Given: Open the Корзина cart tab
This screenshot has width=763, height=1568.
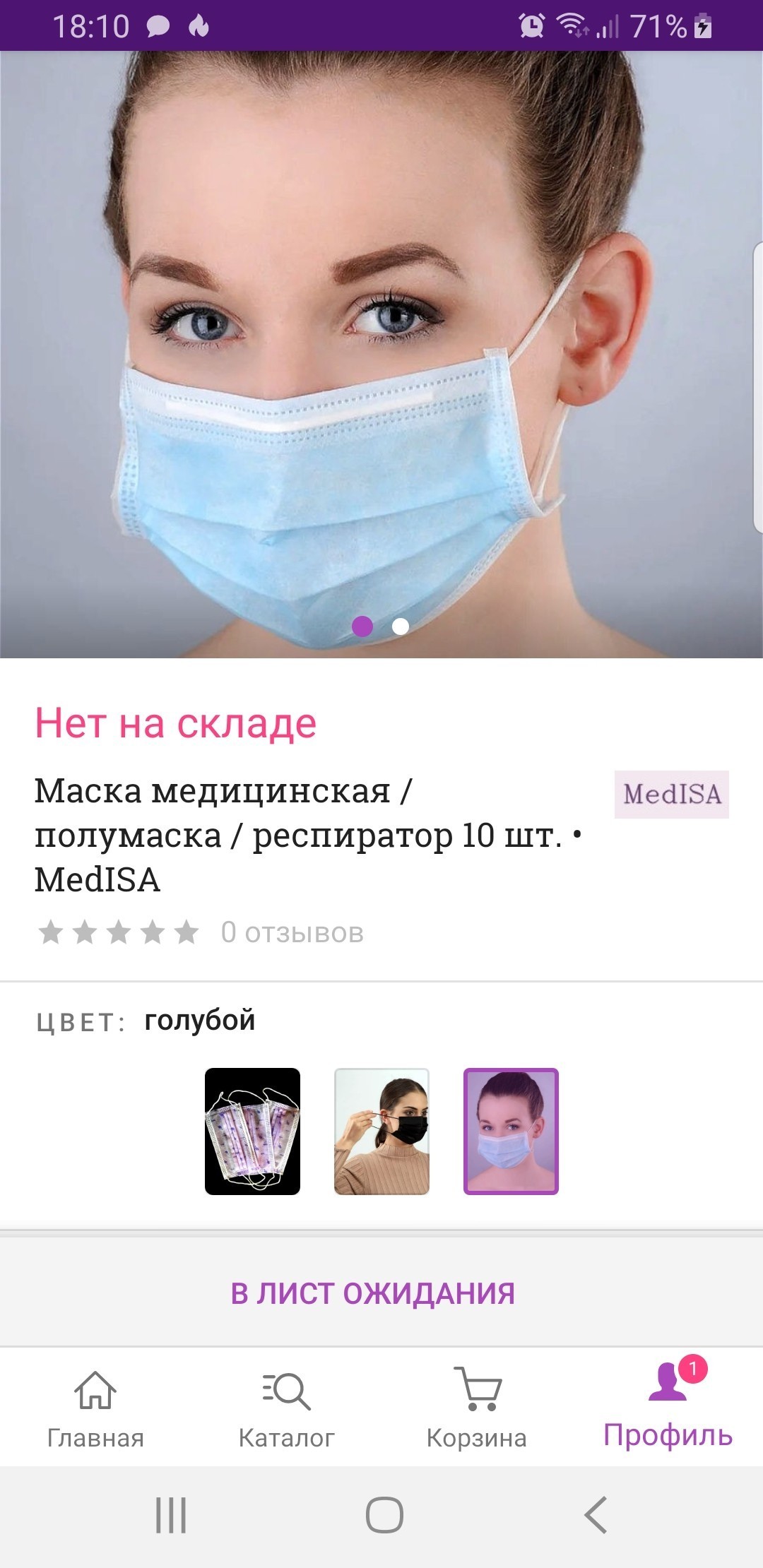Looking at the screenshot, I should [477, 1407].
